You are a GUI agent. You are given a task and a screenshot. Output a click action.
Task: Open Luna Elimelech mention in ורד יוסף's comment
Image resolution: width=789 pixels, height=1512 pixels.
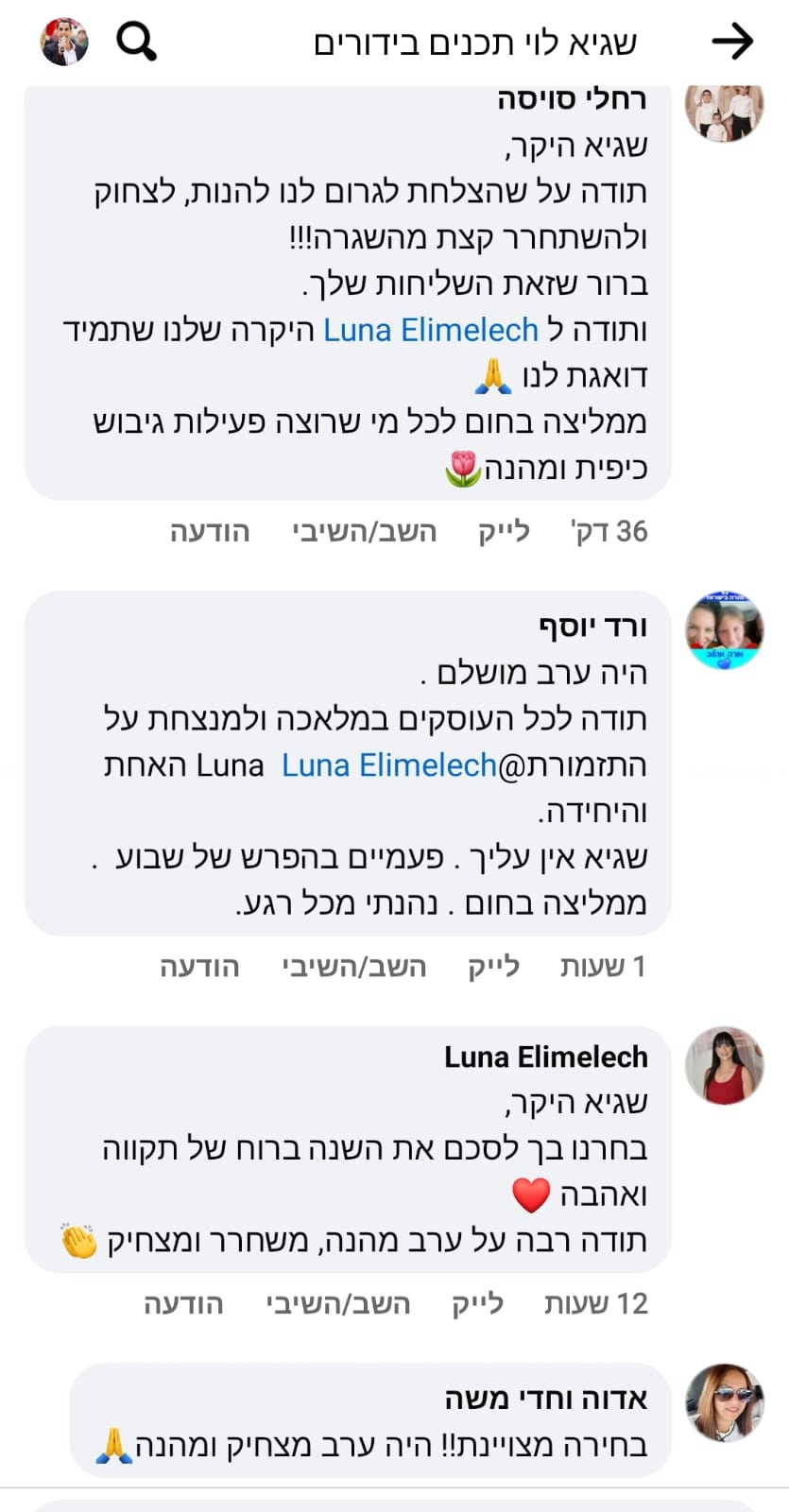(x=389, y=765)
